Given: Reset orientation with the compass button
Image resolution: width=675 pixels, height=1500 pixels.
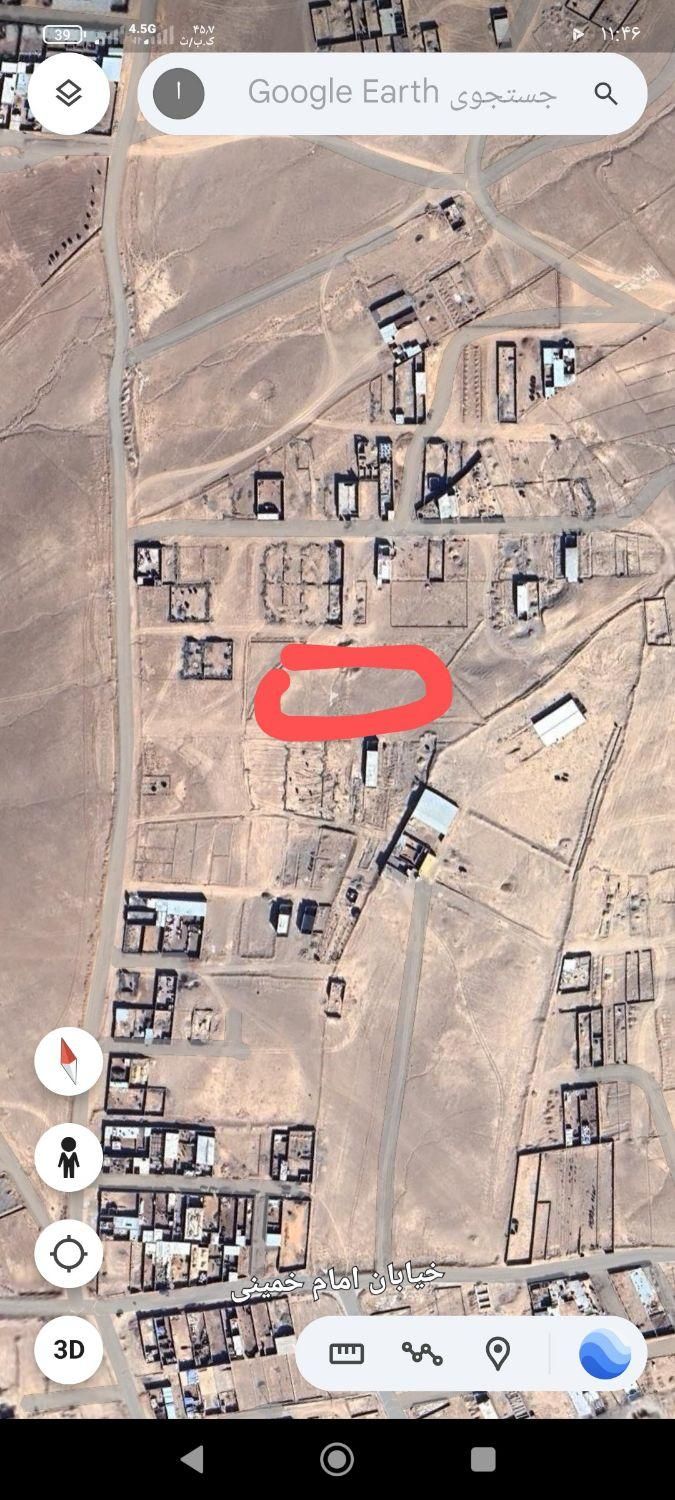Looking at the screenshot, I should (68, 1061).
